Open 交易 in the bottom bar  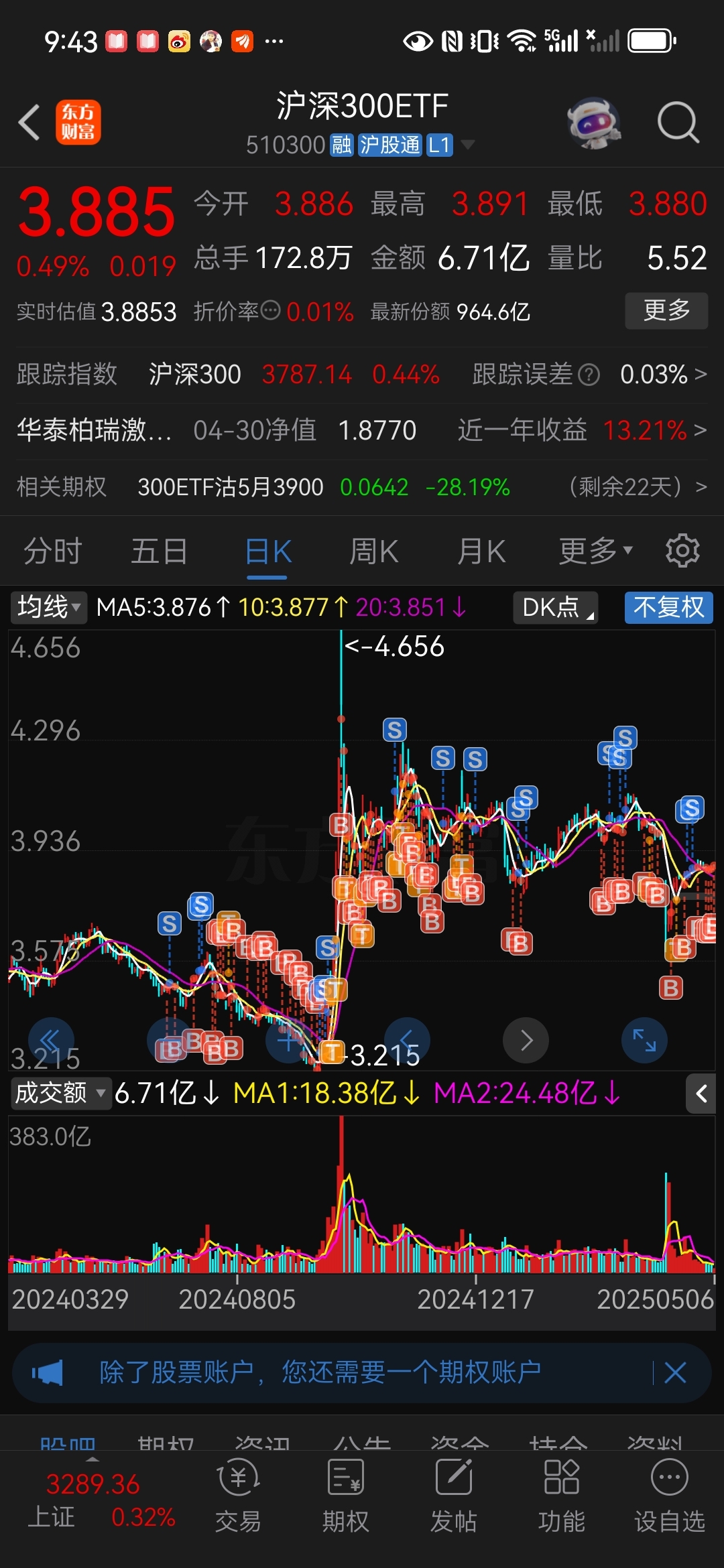tap(238, 1496)
